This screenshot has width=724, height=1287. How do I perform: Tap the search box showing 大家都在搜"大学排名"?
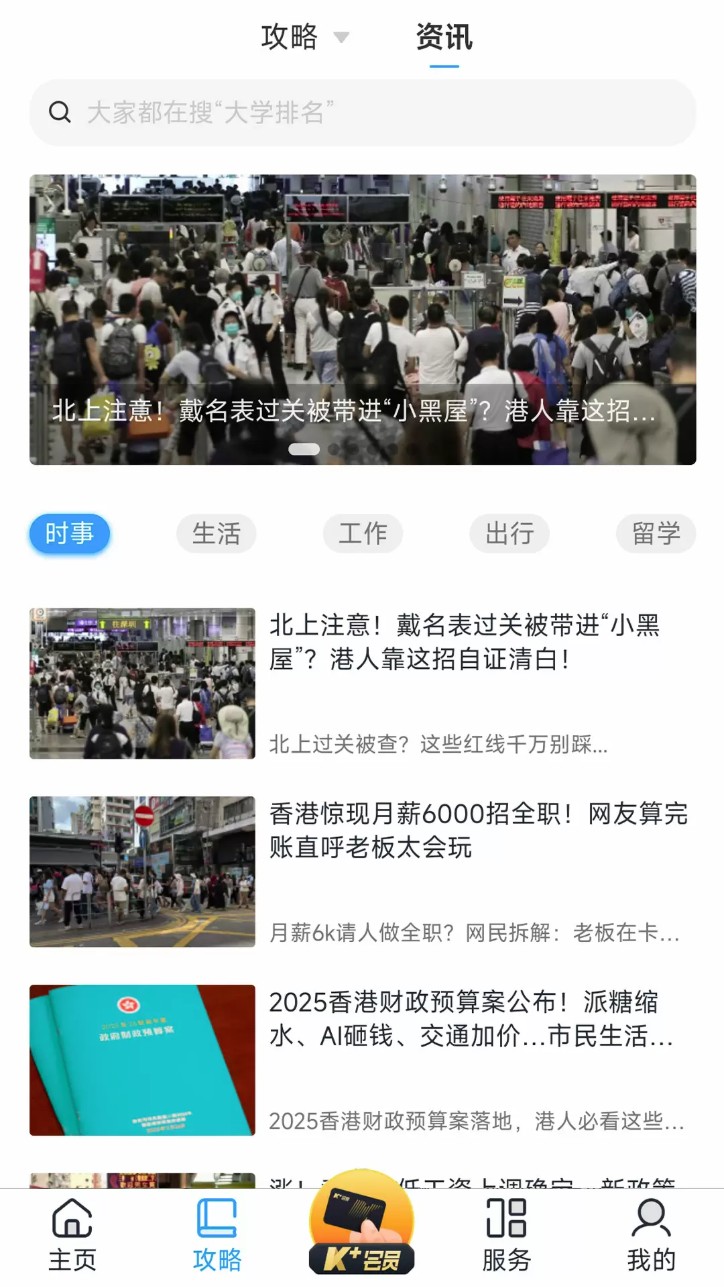pos(362,113)
